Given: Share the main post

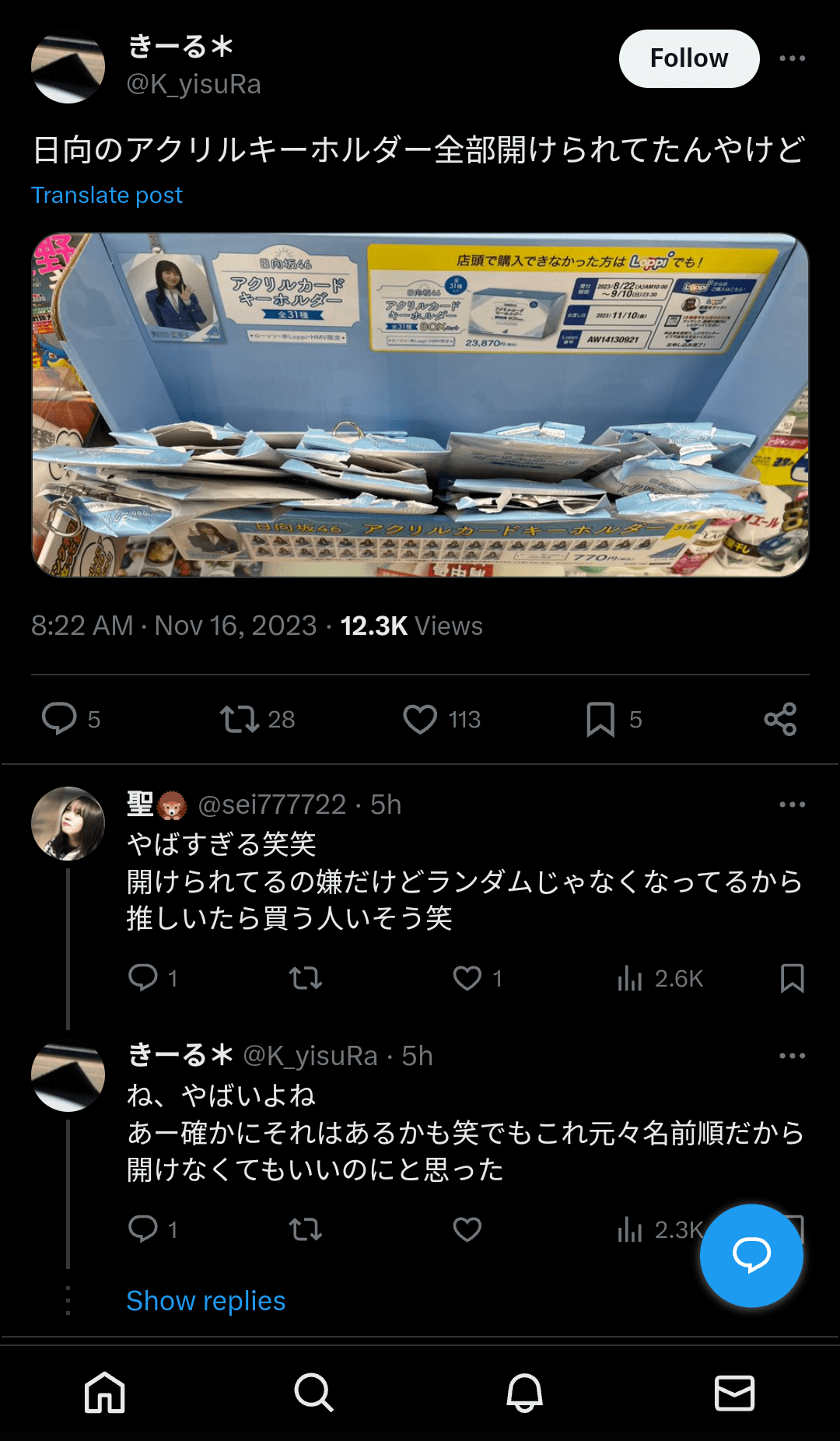Looking at the screenshot, I should tap(779, 719).
